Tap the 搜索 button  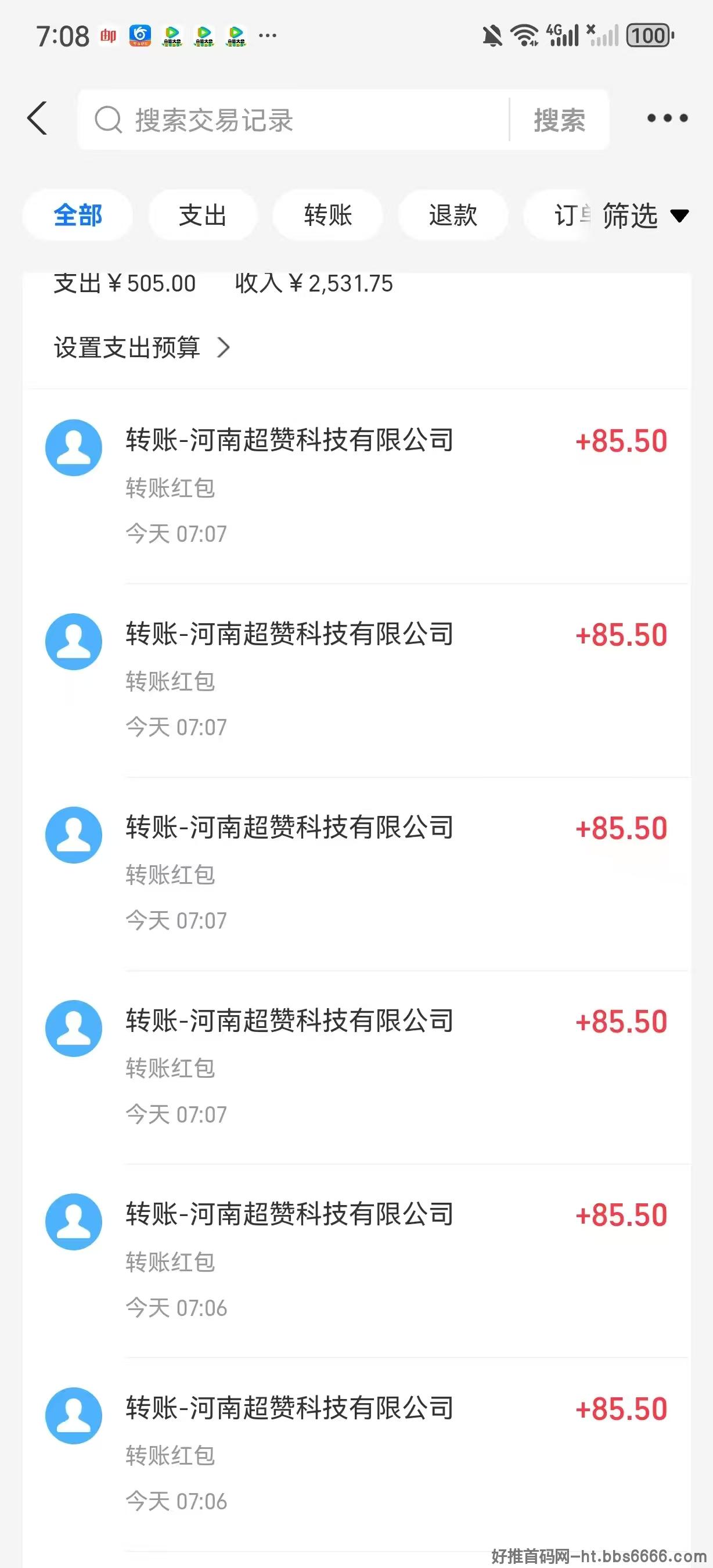(x=559, y=120)
